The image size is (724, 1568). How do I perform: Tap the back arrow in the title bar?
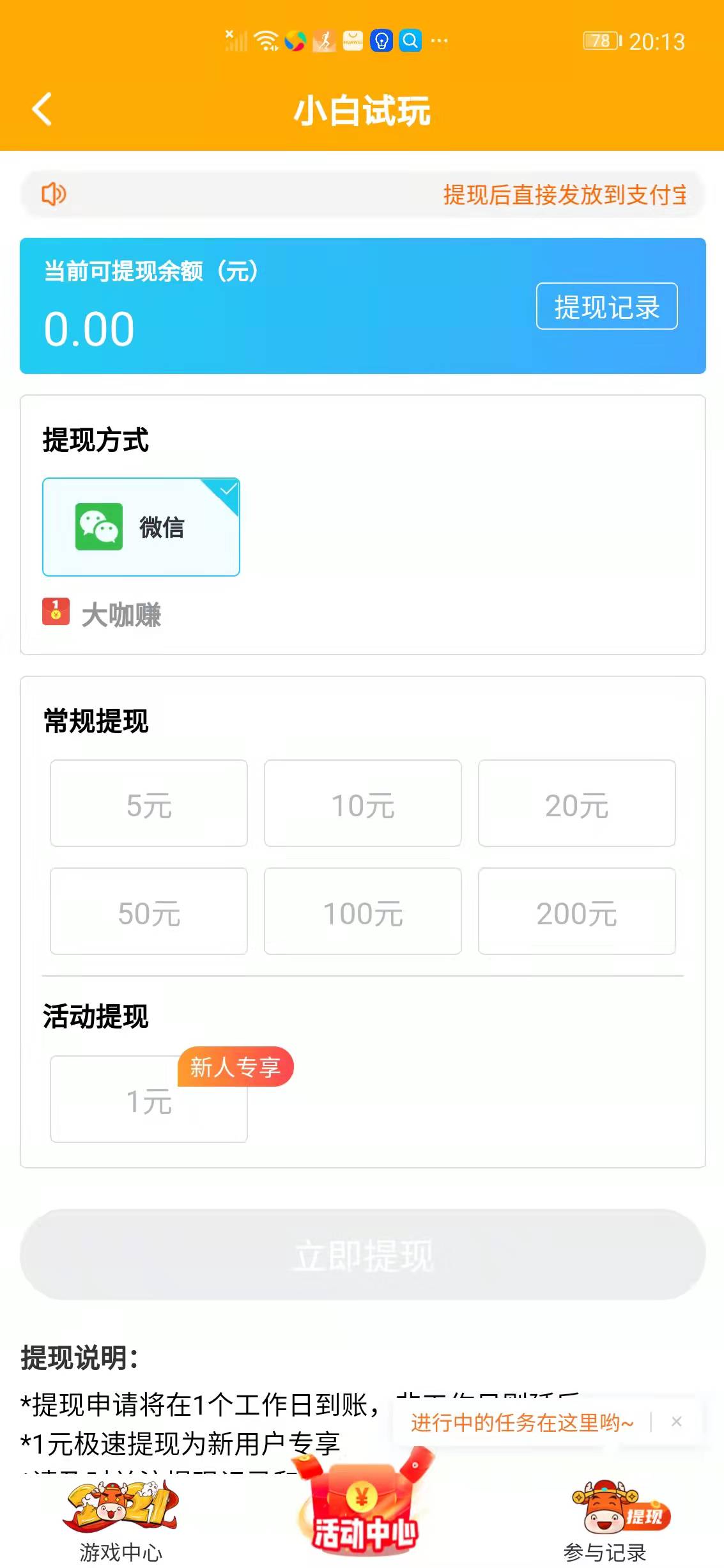pos(42,110)
